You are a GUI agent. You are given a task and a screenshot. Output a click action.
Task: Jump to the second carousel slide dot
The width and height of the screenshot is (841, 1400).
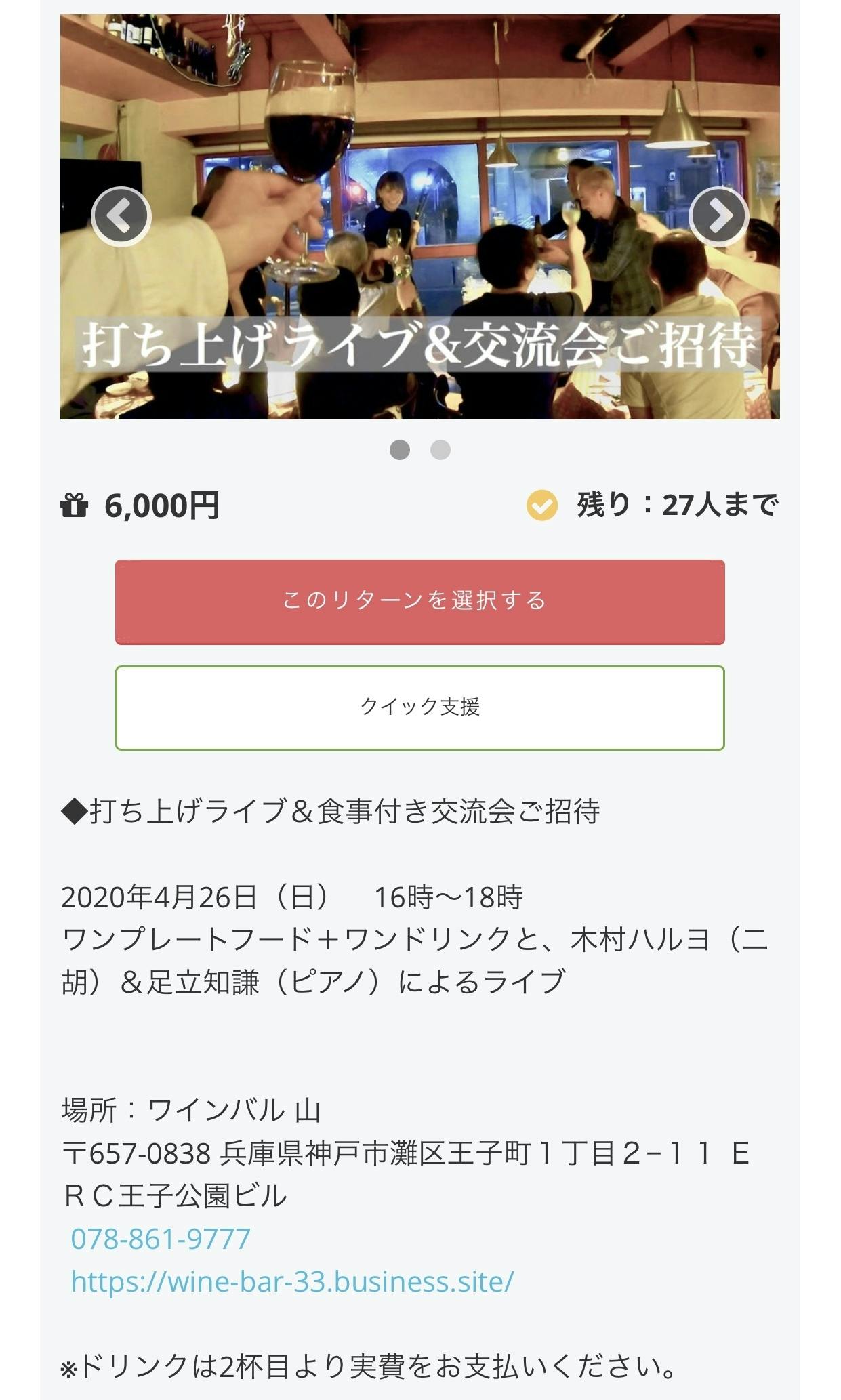click(440, 450)
